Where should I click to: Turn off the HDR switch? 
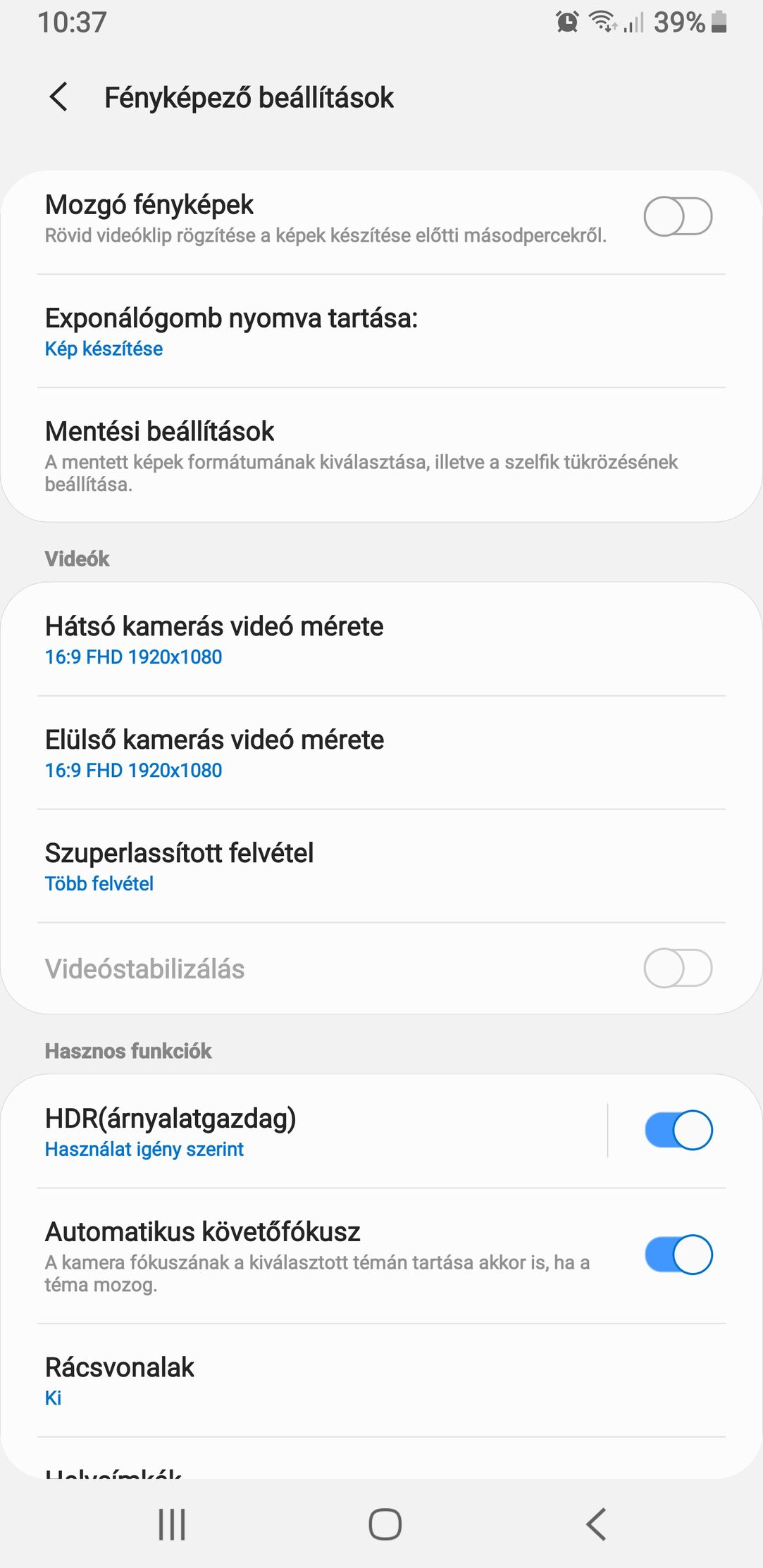point(678,1130)
